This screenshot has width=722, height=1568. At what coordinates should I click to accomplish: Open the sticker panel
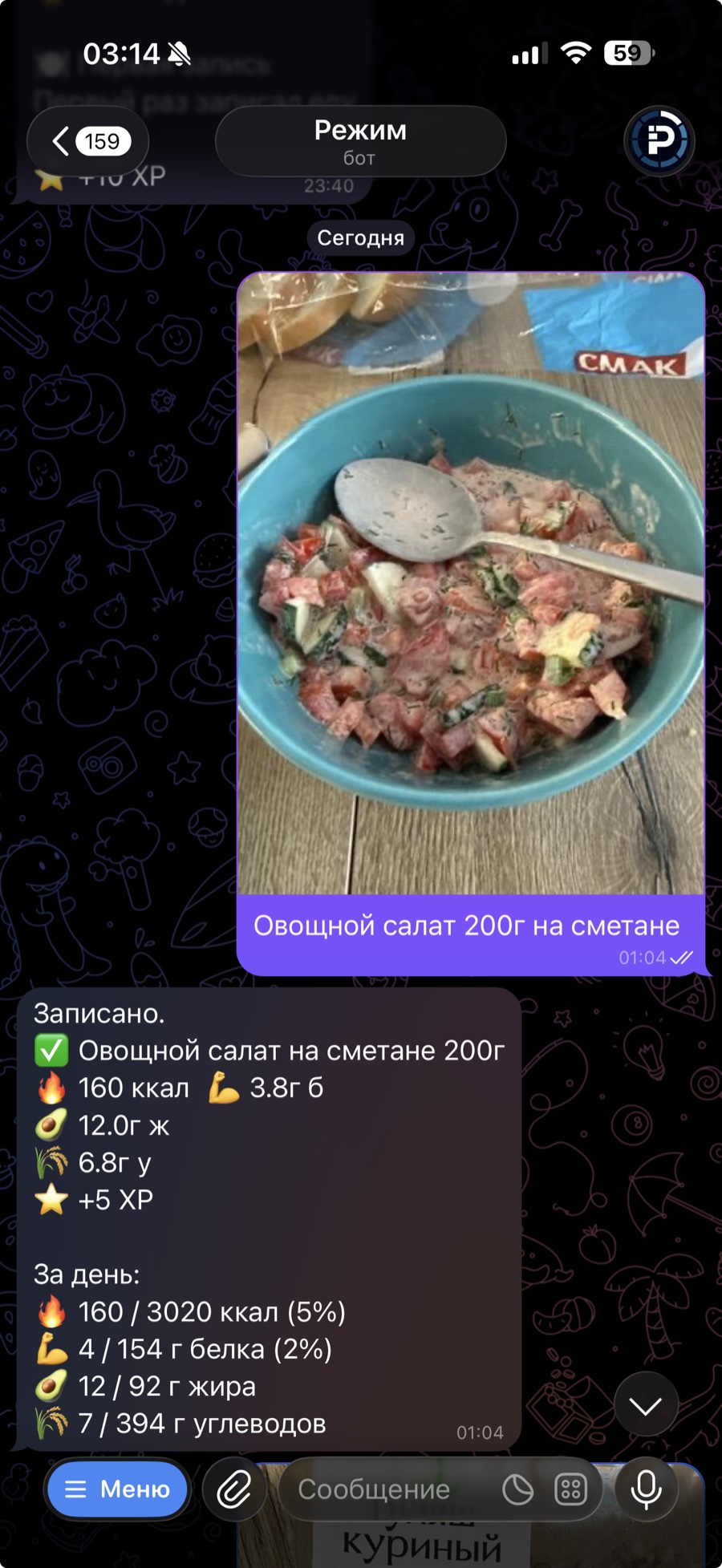click(518, 1490)
